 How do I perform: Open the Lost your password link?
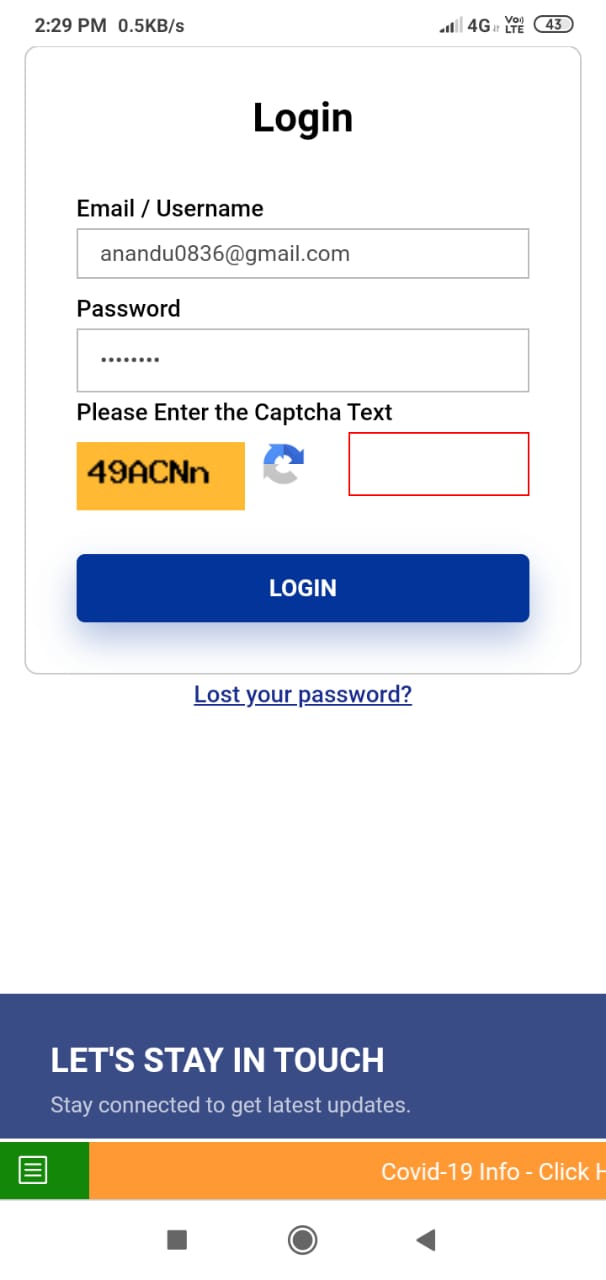click(x=303, y=694)
